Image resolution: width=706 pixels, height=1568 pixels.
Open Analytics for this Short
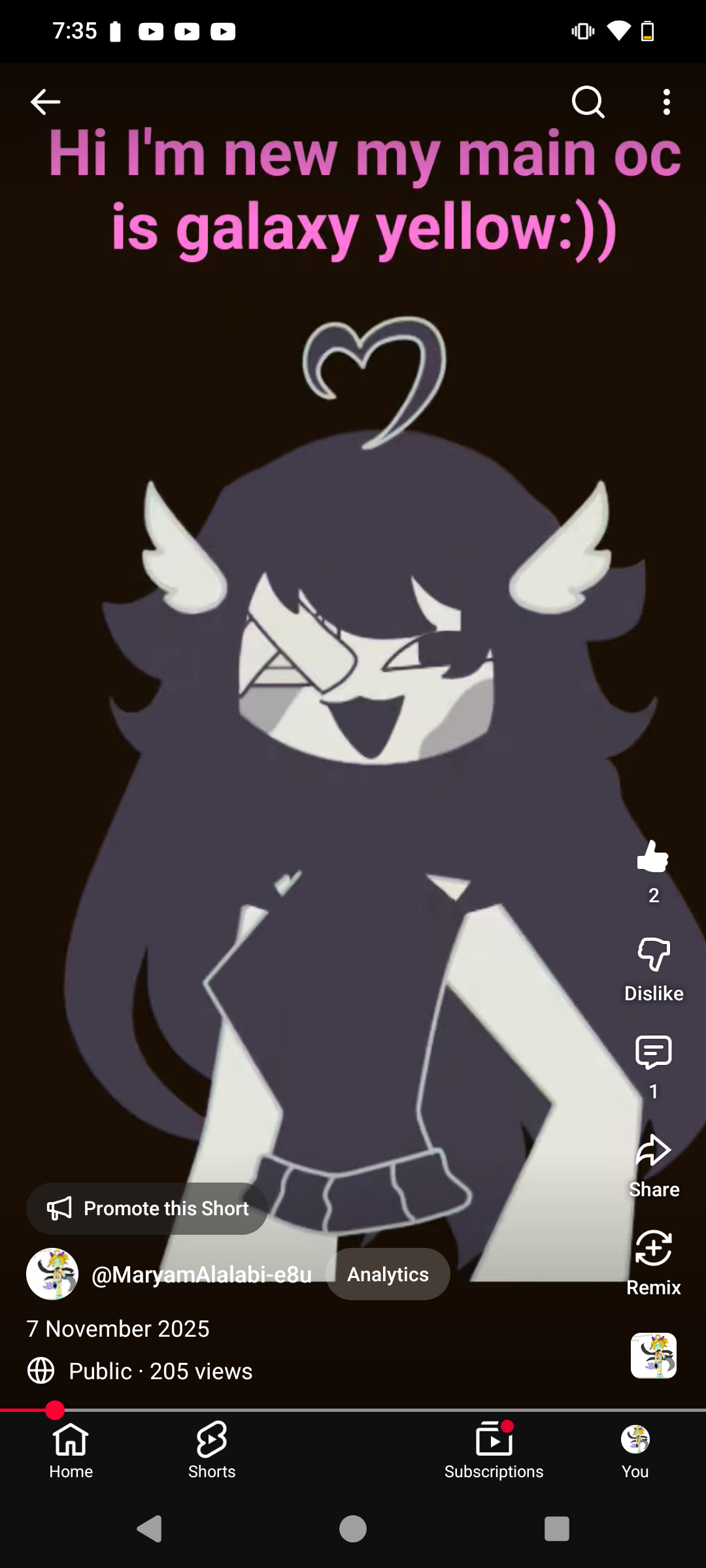pos(388,1274)
